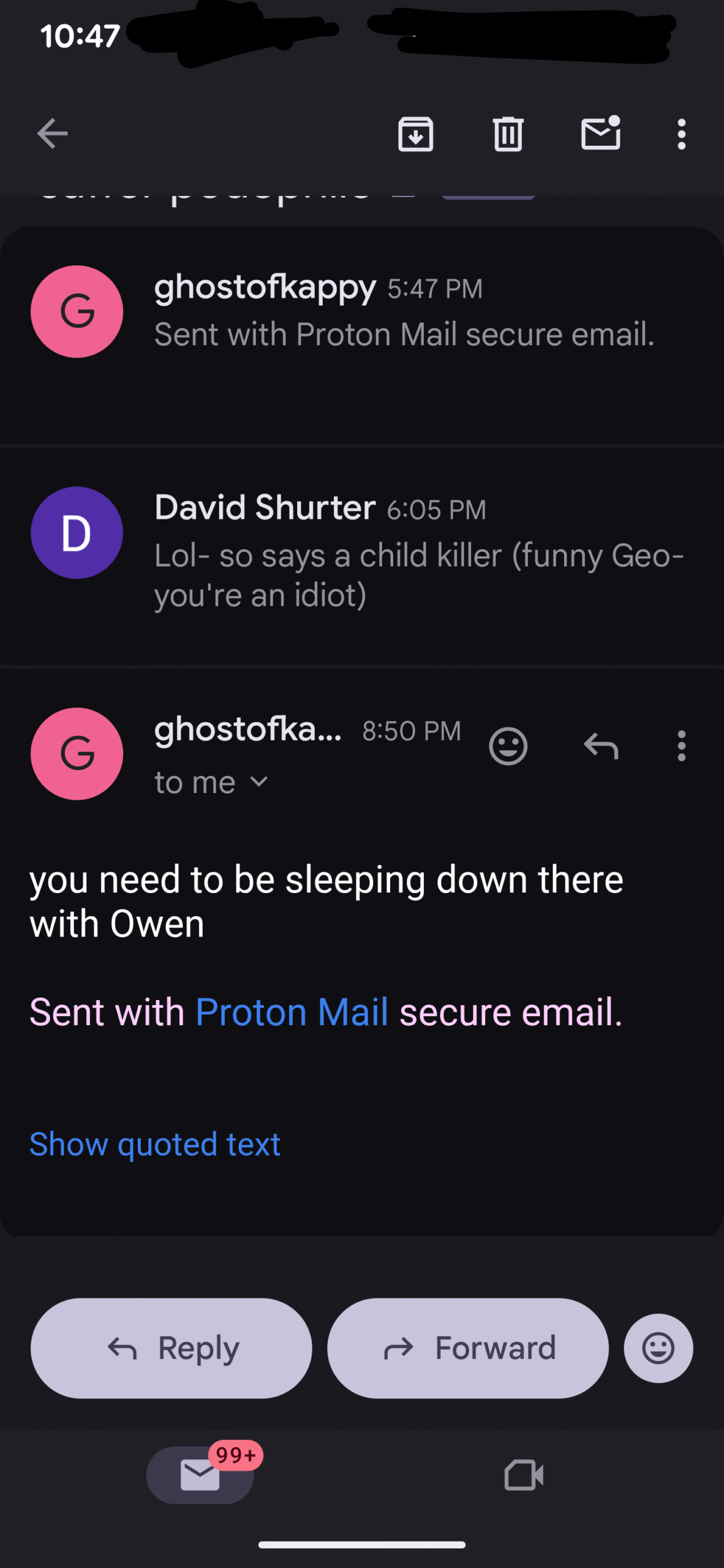Switch to the Mail tab

[x=200, y=1475]
